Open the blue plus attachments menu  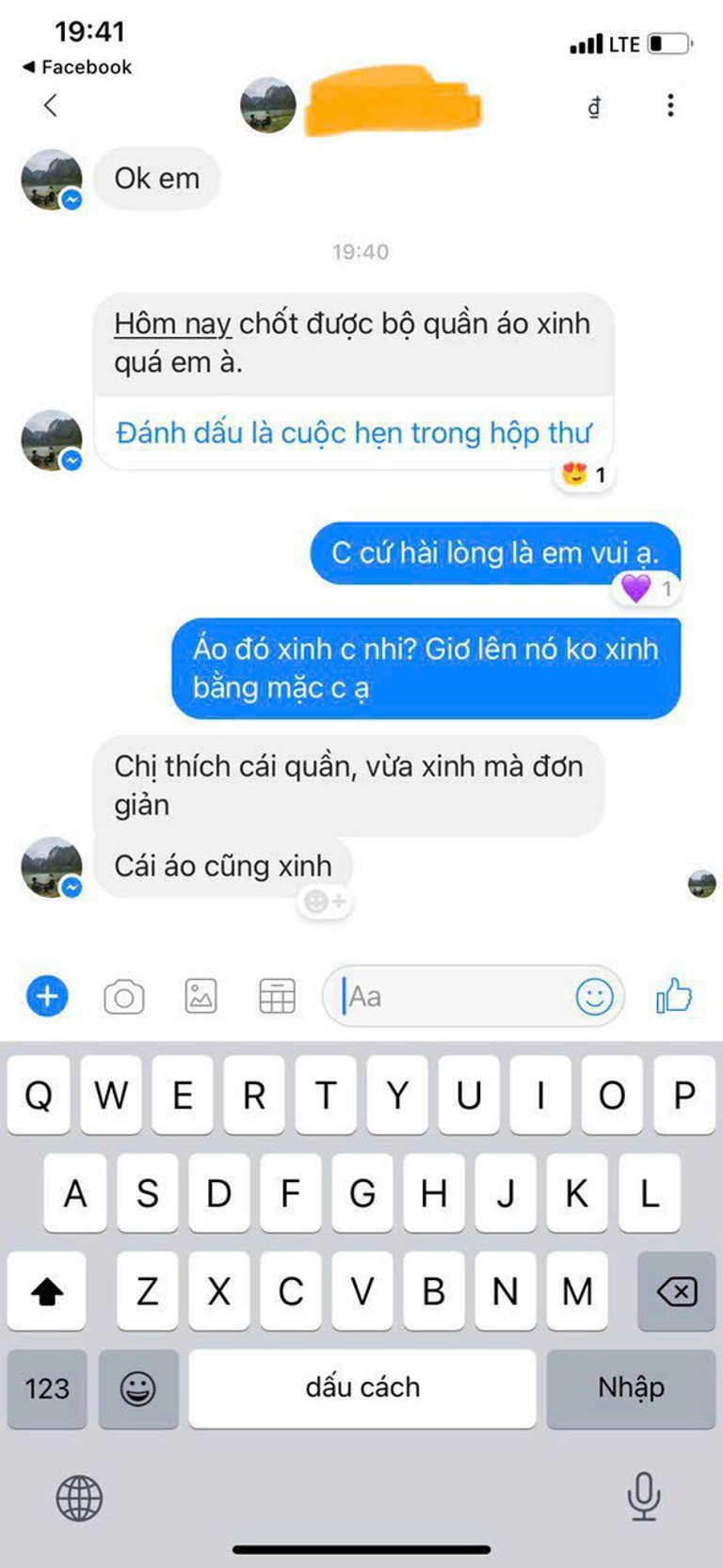[x=47, y=996]
